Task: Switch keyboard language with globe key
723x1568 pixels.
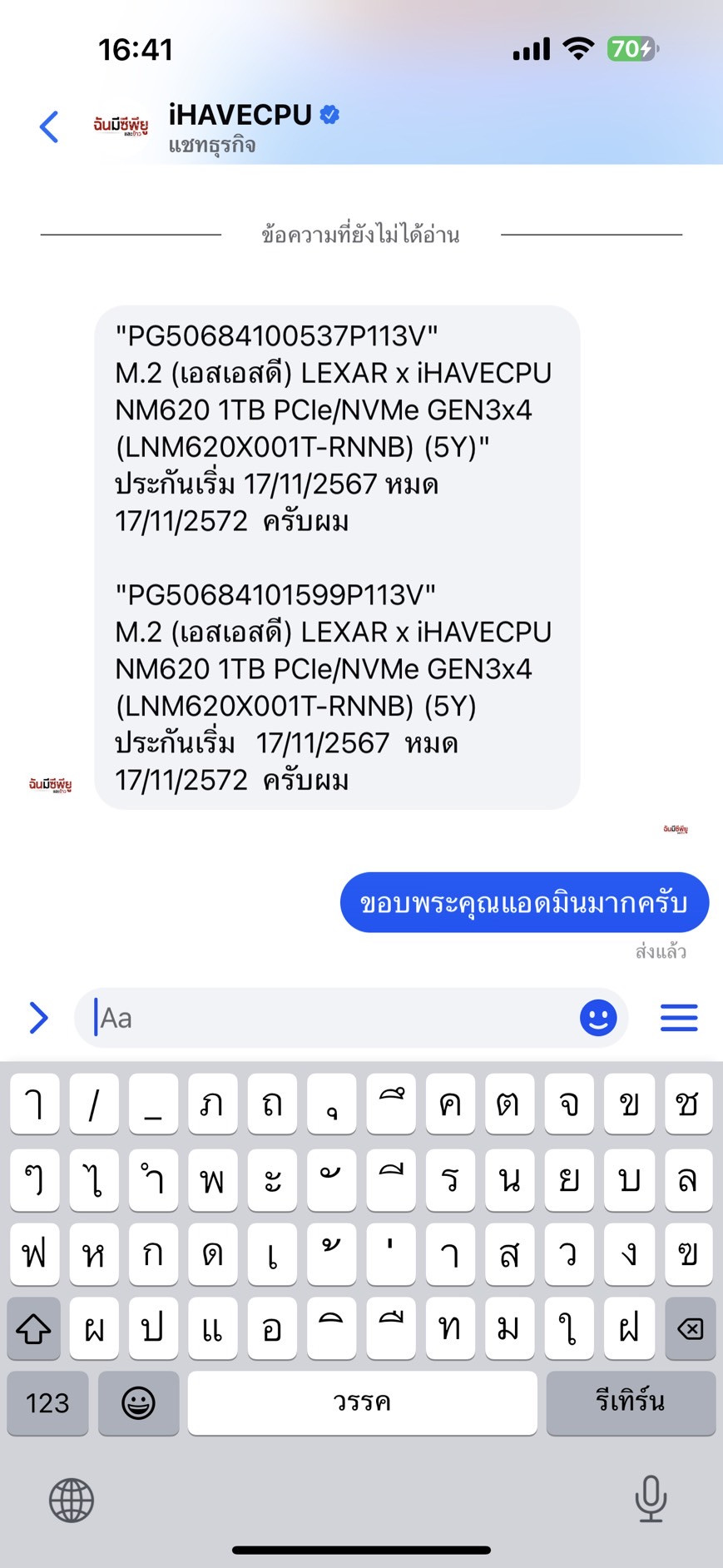Action: 72,1500
